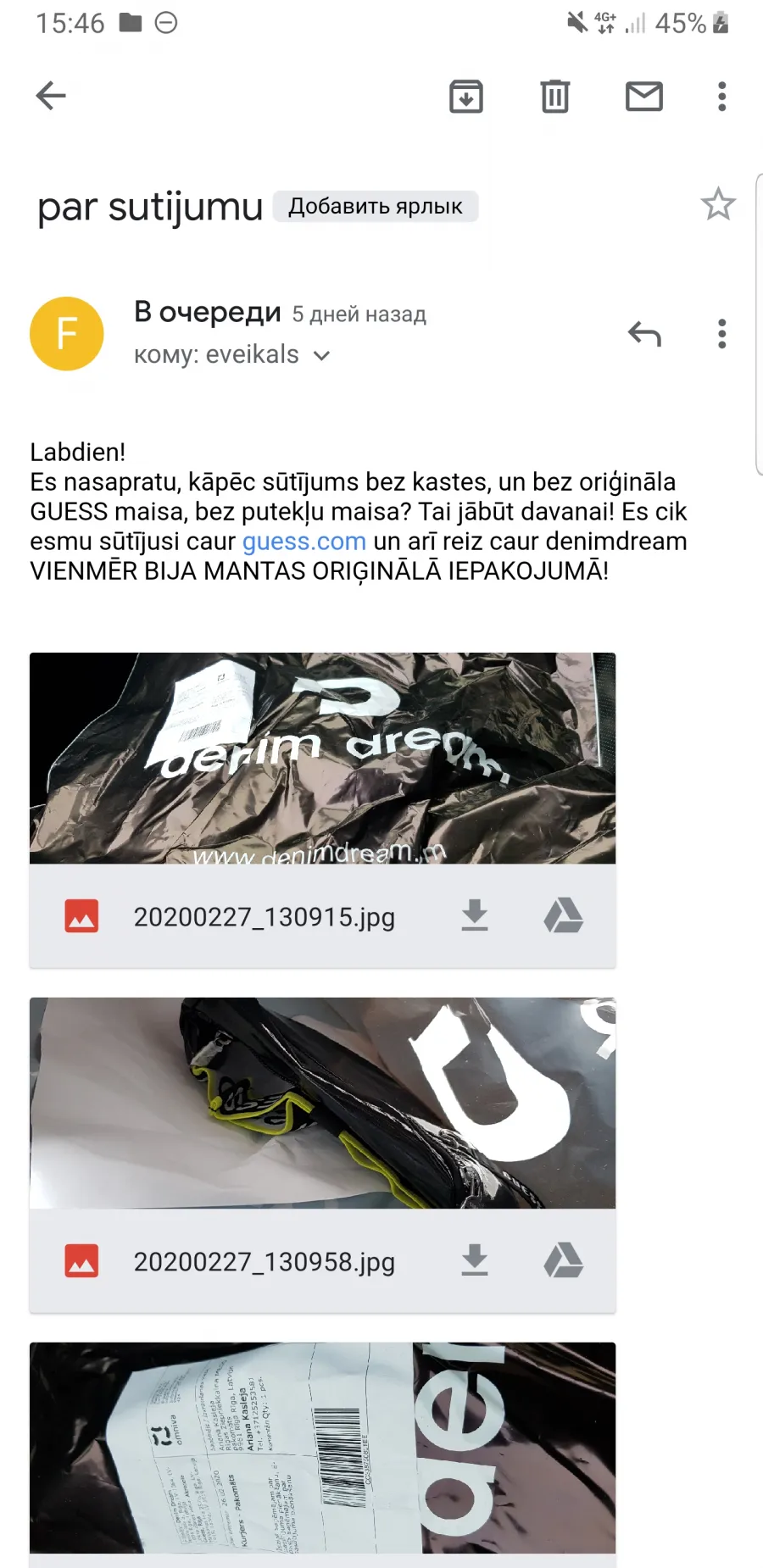
Task: Open message options next to reply arrow
Action: 722,334
